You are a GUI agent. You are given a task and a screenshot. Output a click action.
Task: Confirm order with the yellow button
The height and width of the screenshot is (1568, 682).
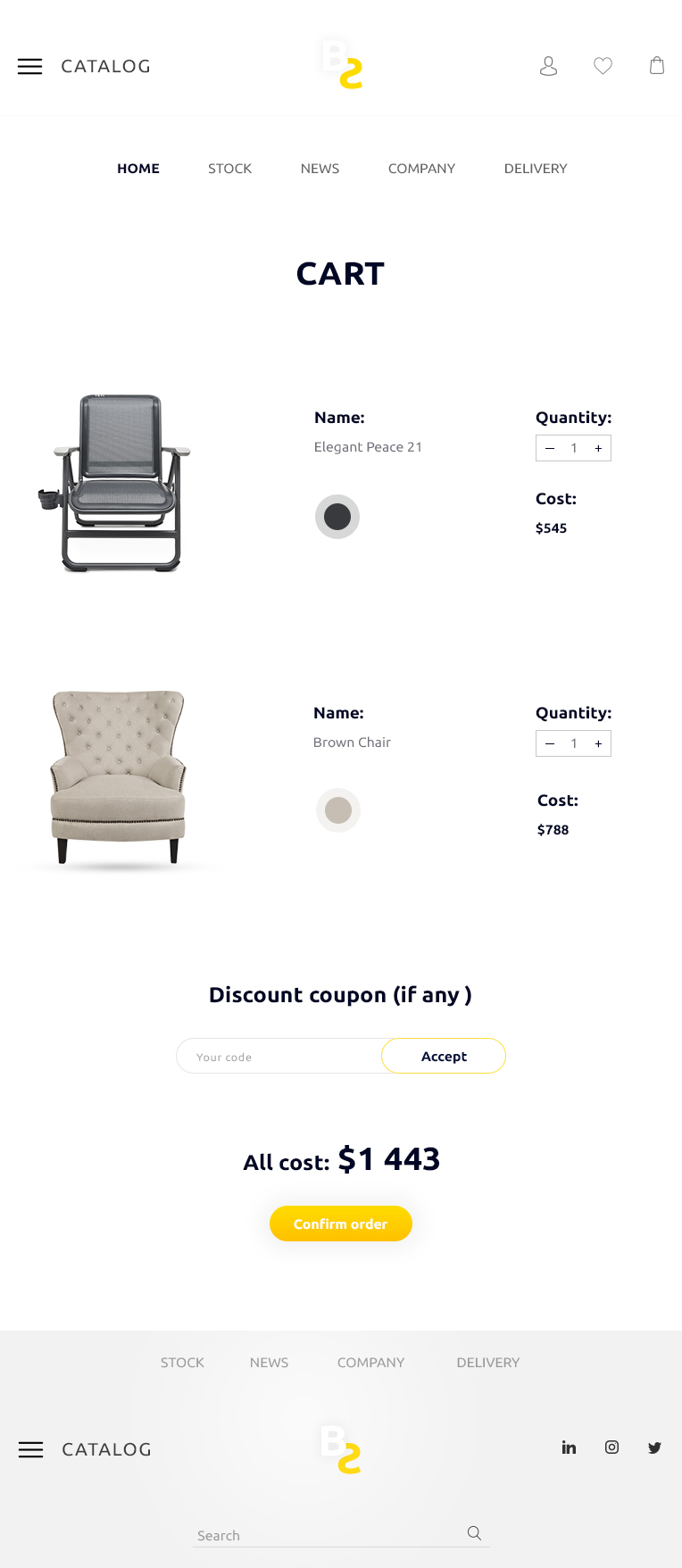[340, 1224]
